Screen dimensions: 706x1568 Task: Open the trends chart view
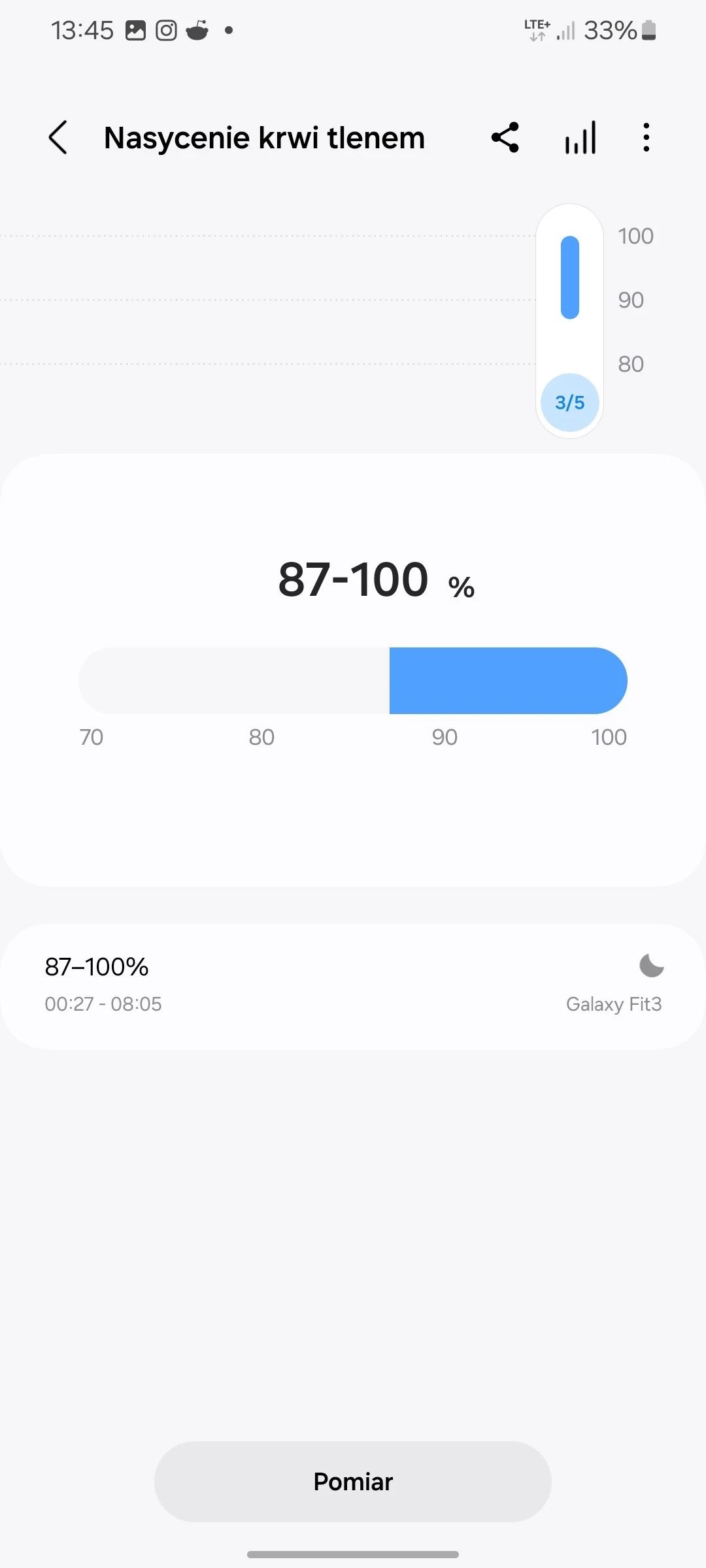(x=580, y=138)
